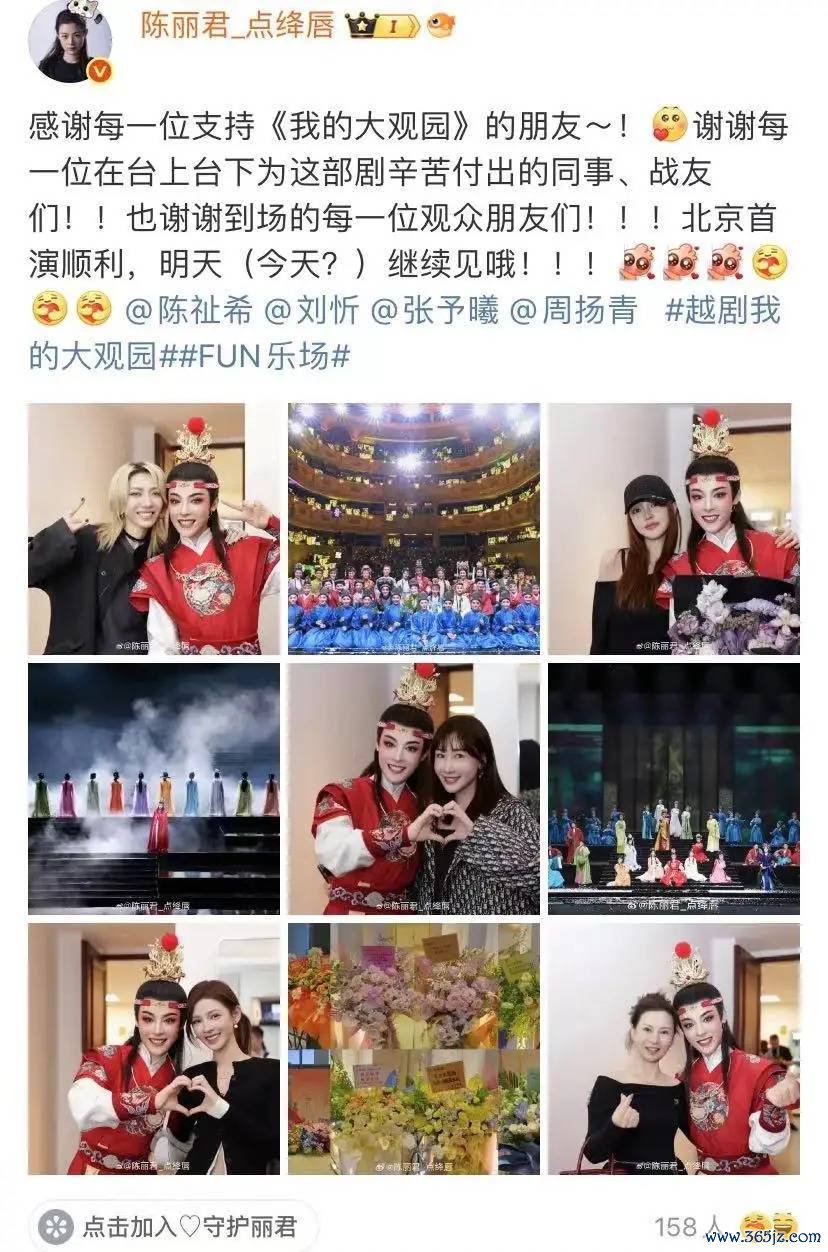This screenshot has height=1252, width=828.
Task: View the finger-heart photo with the guest in an off-shoulder top
Action: click(x=673, y=1048)
